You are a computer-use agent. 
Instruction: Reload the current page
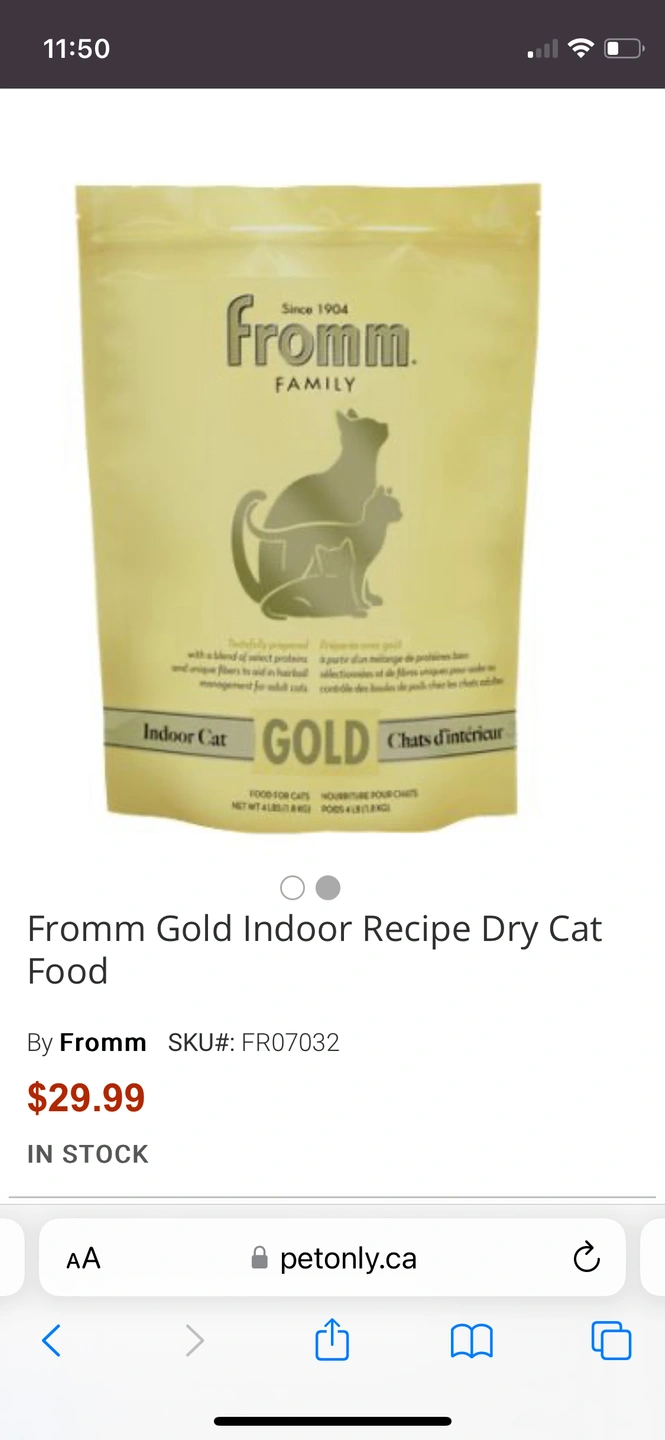pyautogui.click(x=586, y=1258)
